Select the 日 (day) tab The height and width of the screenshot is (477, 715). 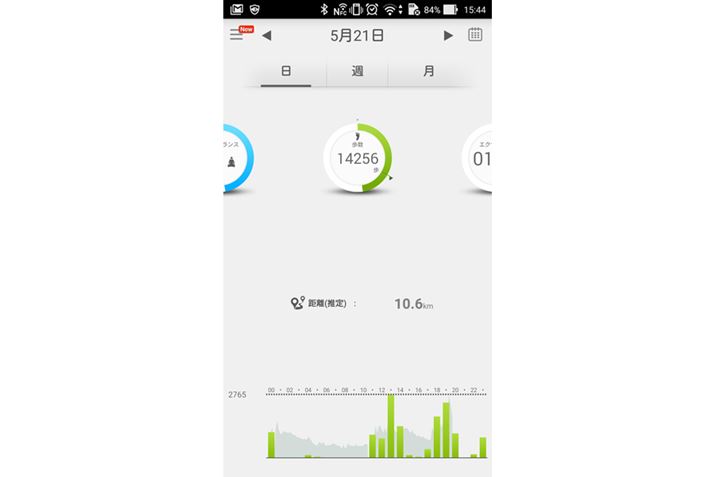coord(286,72)
